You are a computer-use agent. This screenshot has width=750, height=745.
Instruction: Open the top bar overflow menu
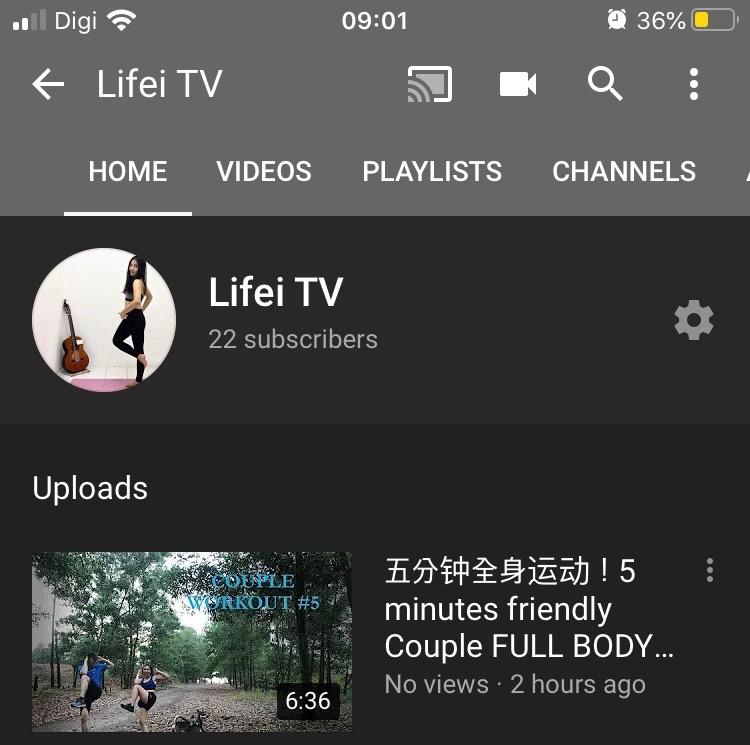click(x=693, y=85)
